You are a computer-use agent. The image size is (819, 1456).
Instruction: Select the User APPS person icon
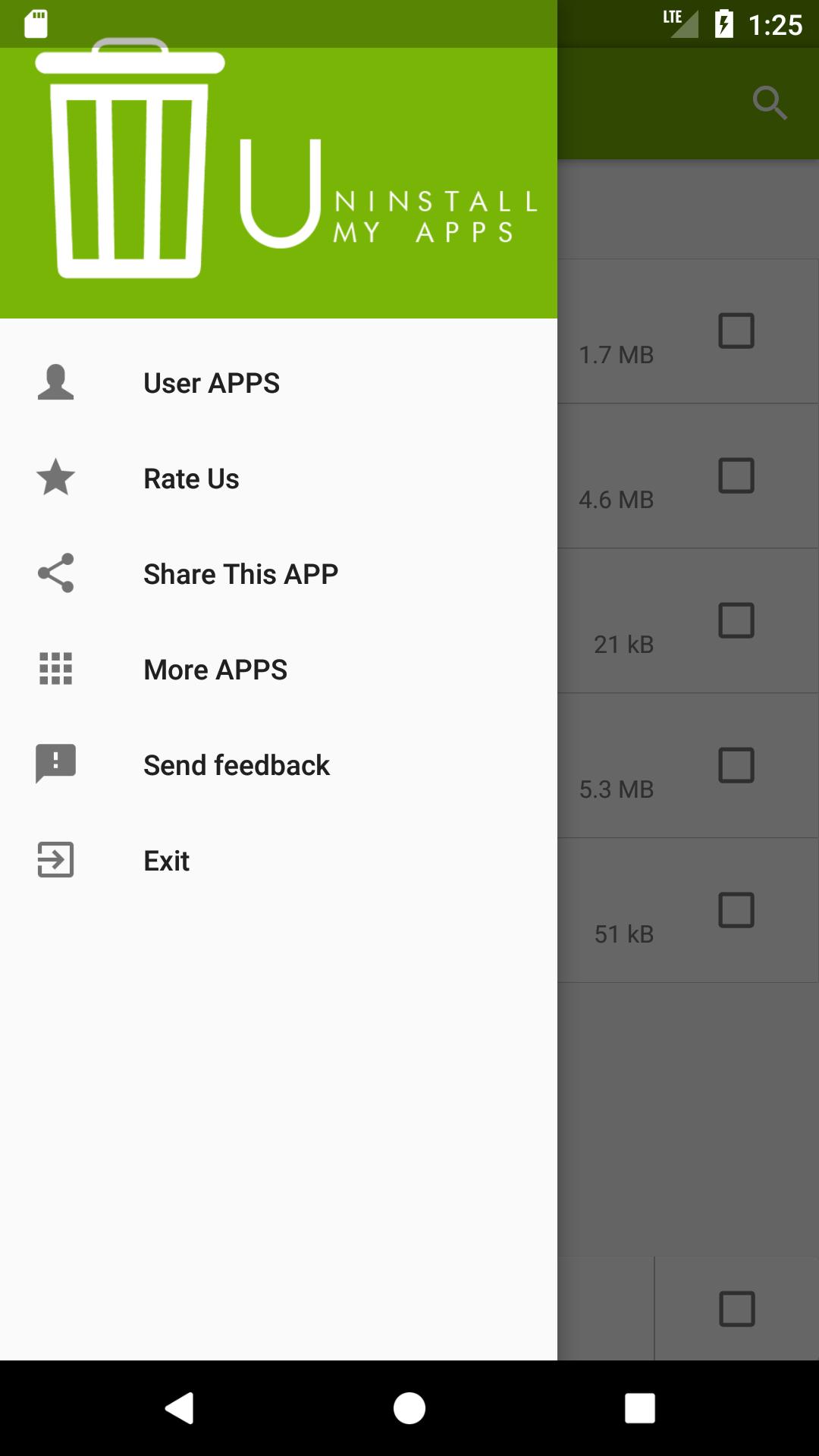click(55, 383)
